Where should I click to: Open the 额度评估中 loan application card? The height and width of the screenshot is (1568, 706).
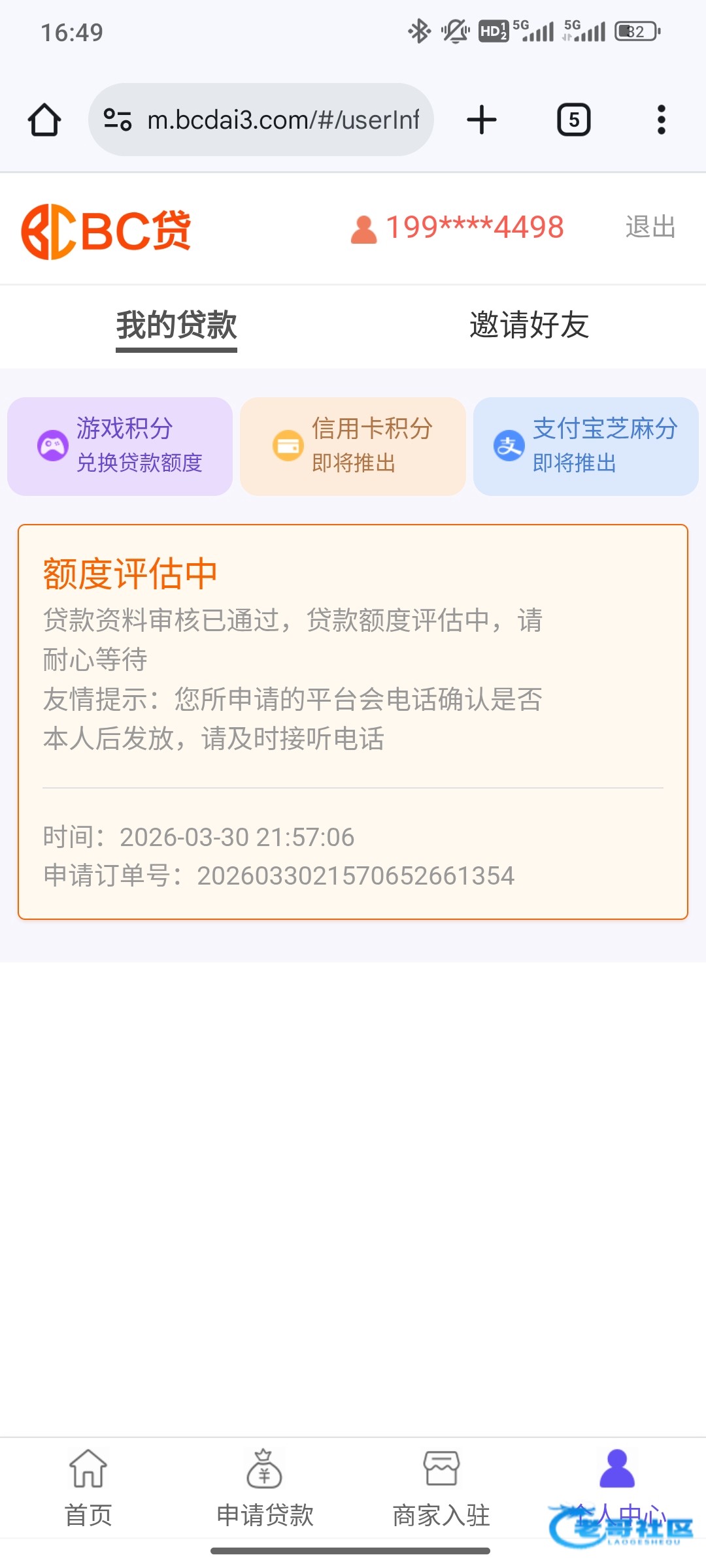353,721
